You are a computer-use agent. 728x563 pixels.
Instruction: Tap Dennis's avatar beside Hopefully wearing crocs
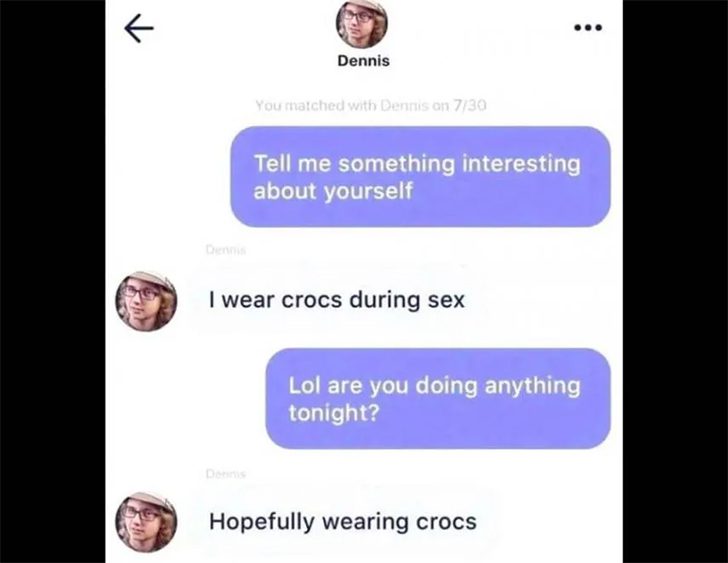point(146,521)
